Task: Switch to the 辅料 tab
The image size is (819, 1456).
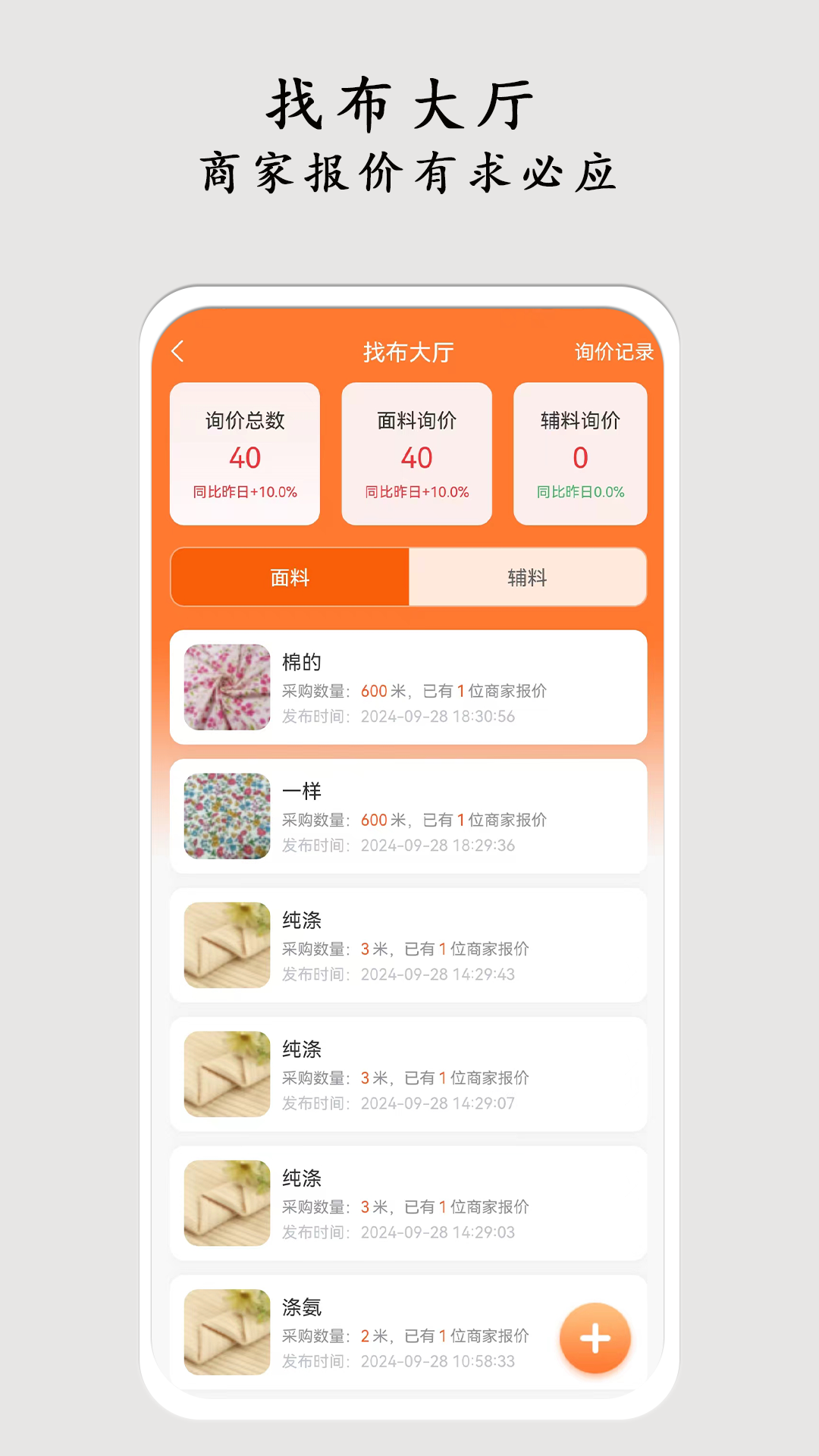Action: click(527, 577)
